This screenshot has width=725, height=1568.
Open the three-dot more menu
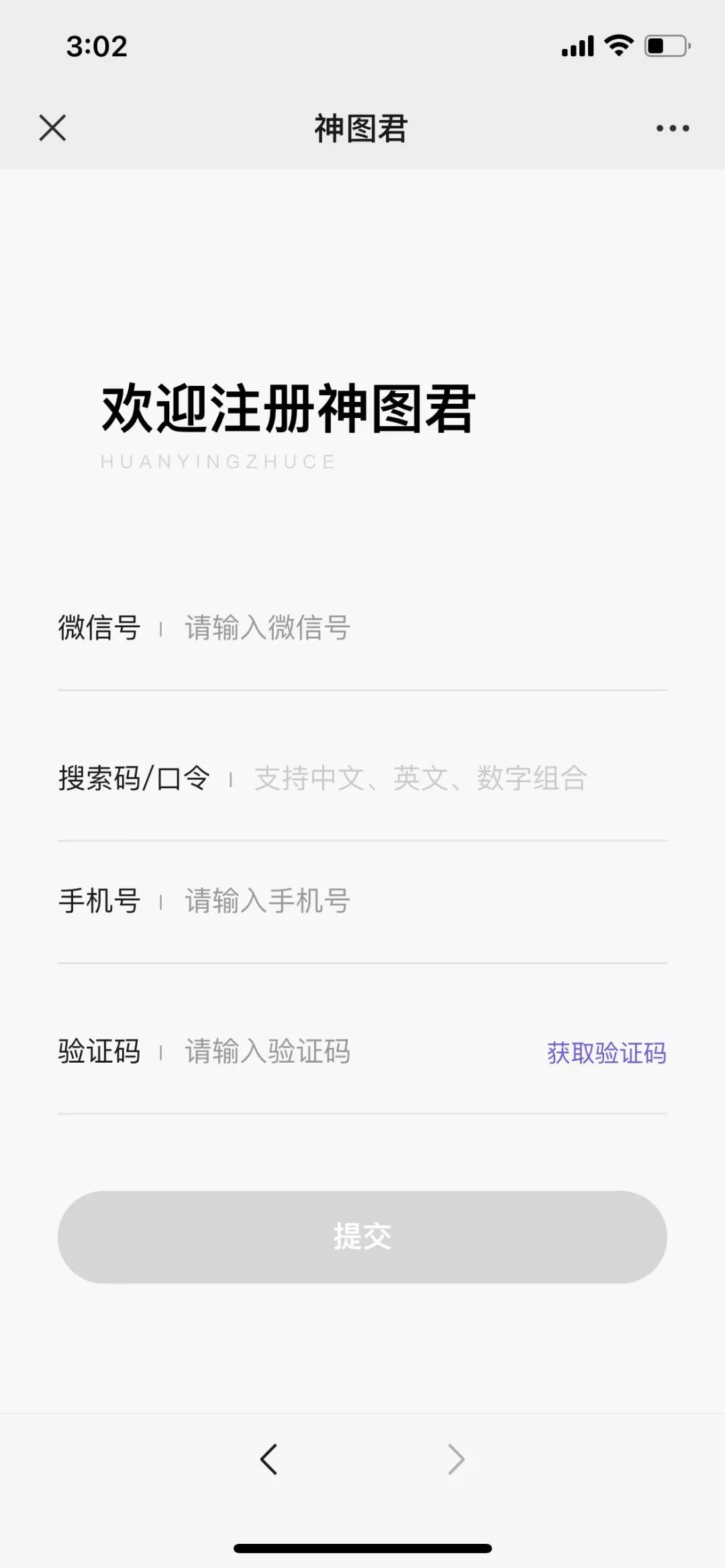coord(673,128)
